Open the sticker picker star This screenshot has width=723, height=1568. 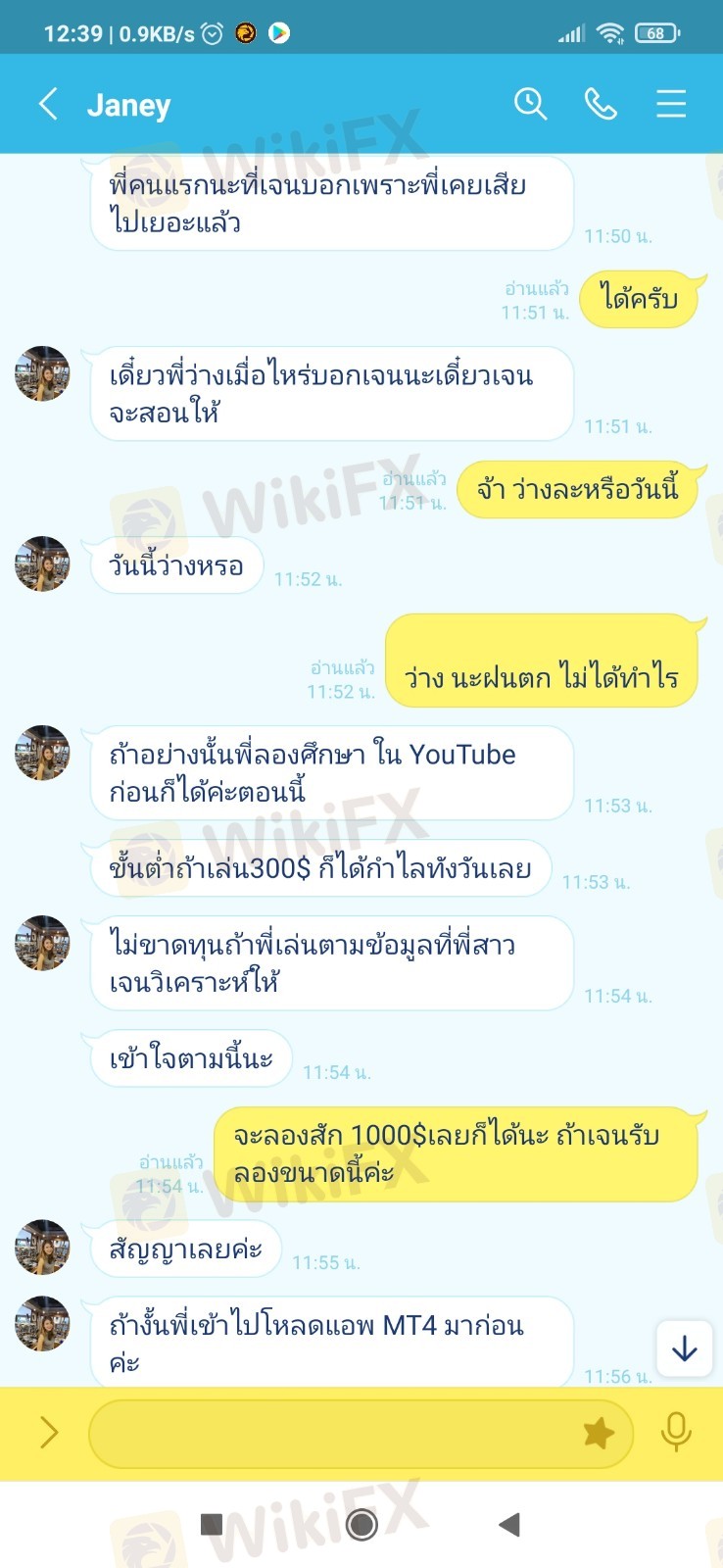(598, 1433)
